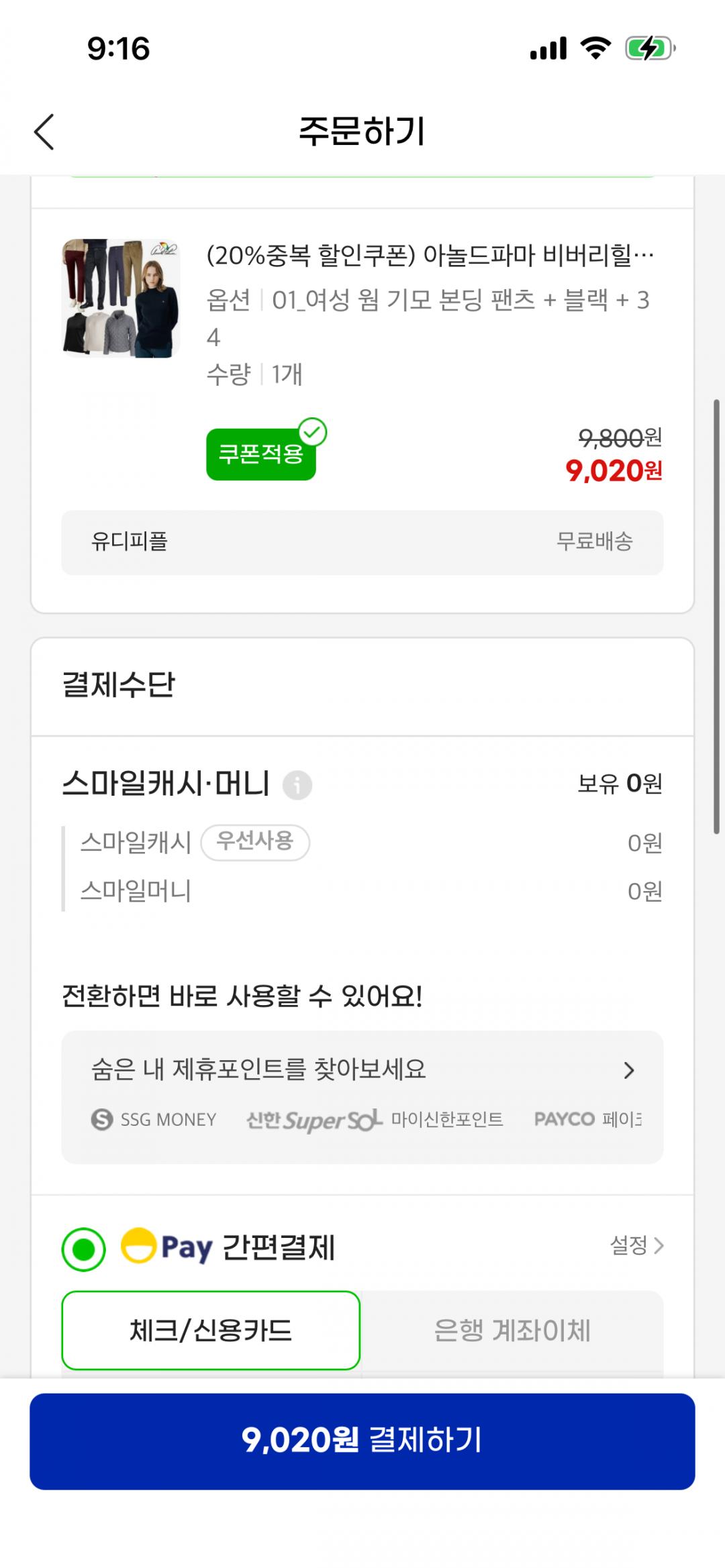The height and width of the screenshot is (1568, 725).
Task: Select the Pay 간편결제 radio button
Action: [x=84, y=1249]
